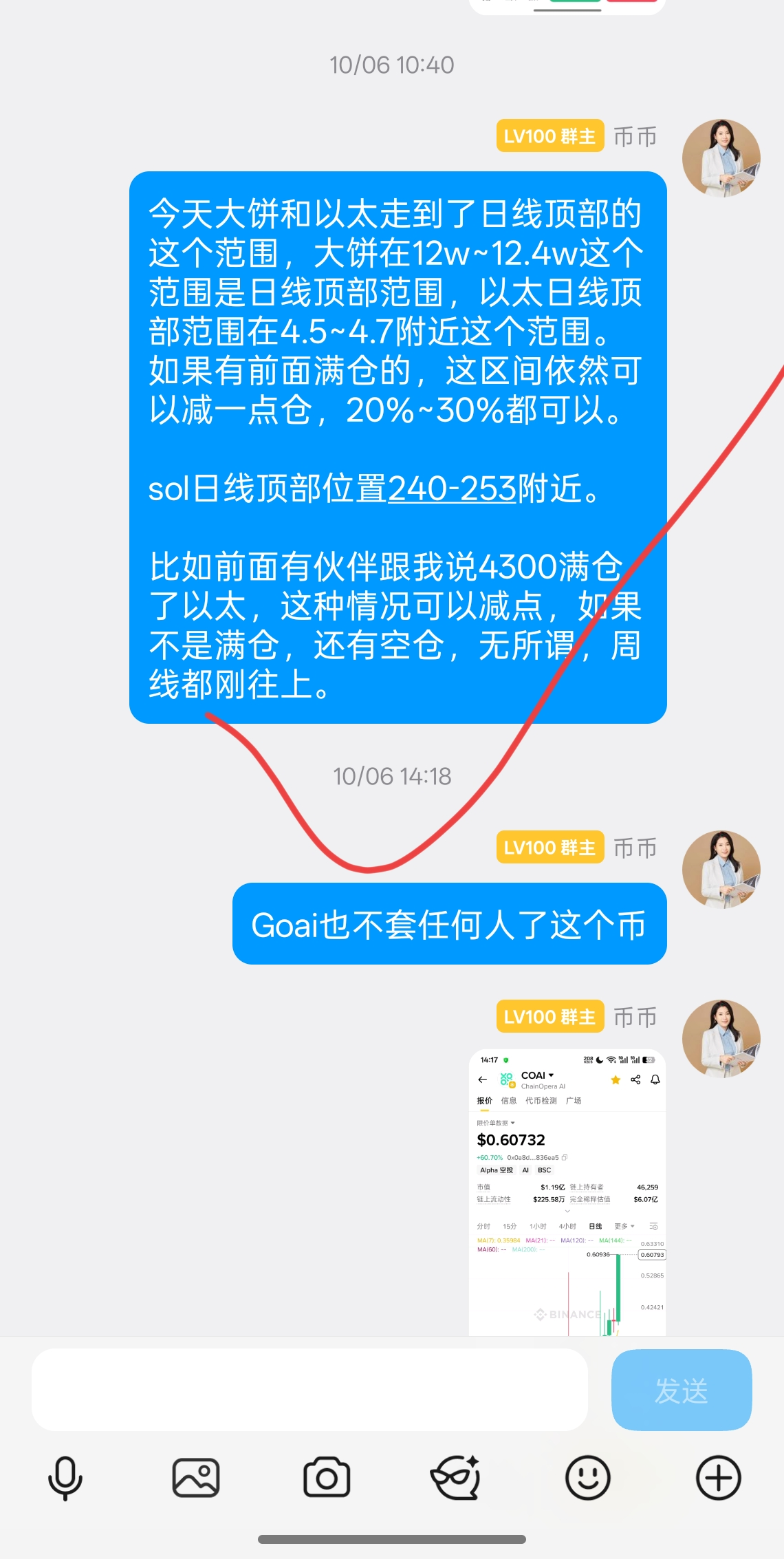Open the photo gallery picker
Image resolution: width=784 pixels, height=1559 pixels.
click(196, 1478)
